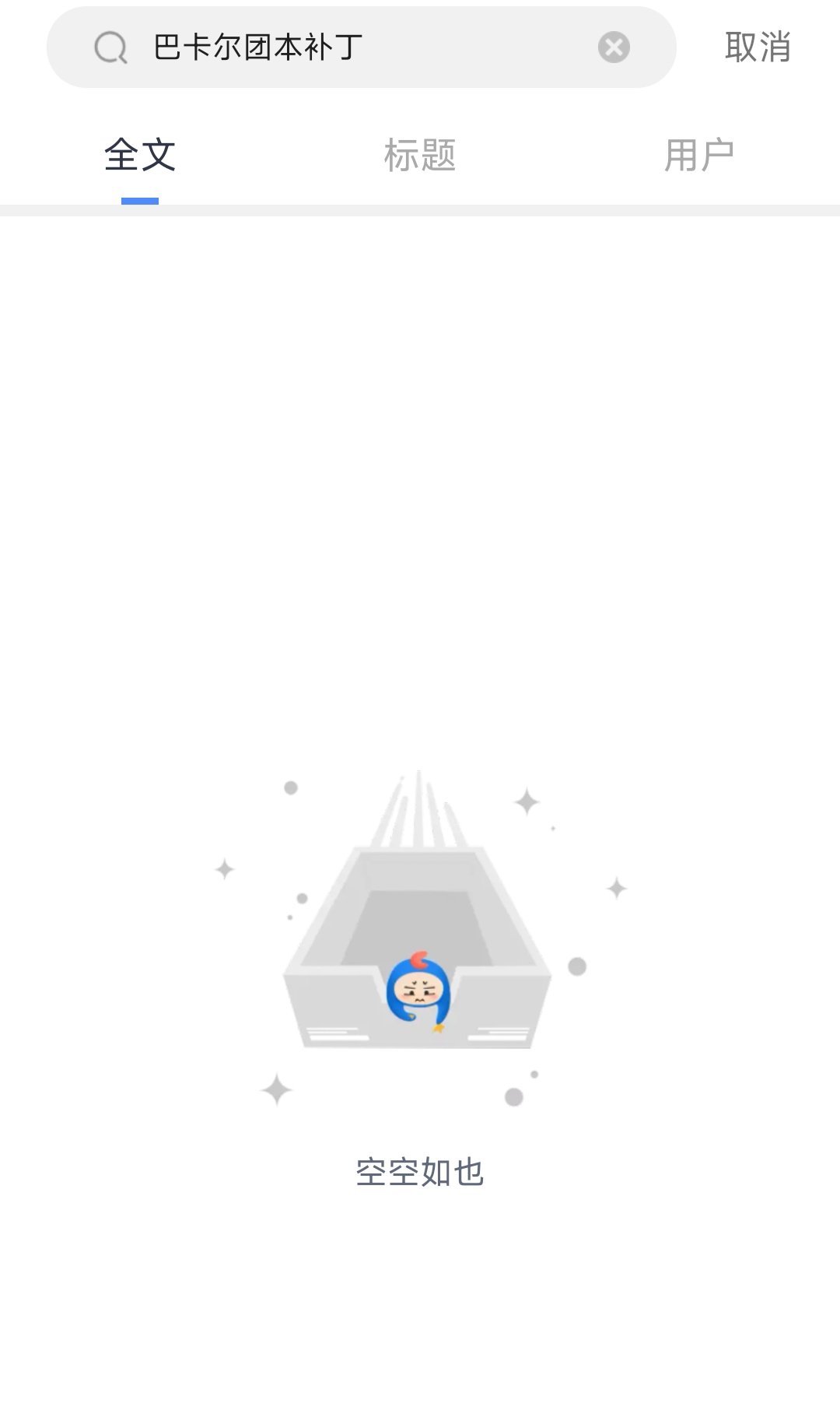
Task: Switch to the 全文 tab
Action: [x=140, y=155]
